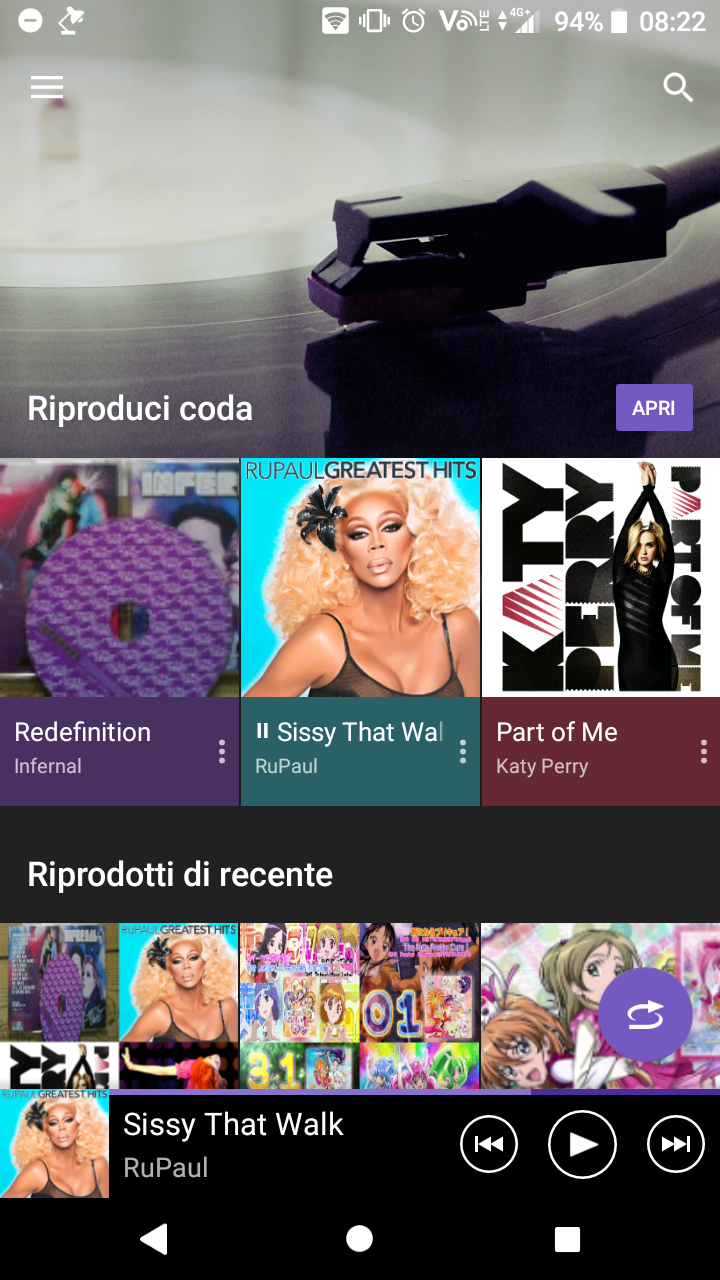Open the hamburger navigation drawer
Image resolution: width=720 pixels, height=1280 pixels.
pos(47,88)
